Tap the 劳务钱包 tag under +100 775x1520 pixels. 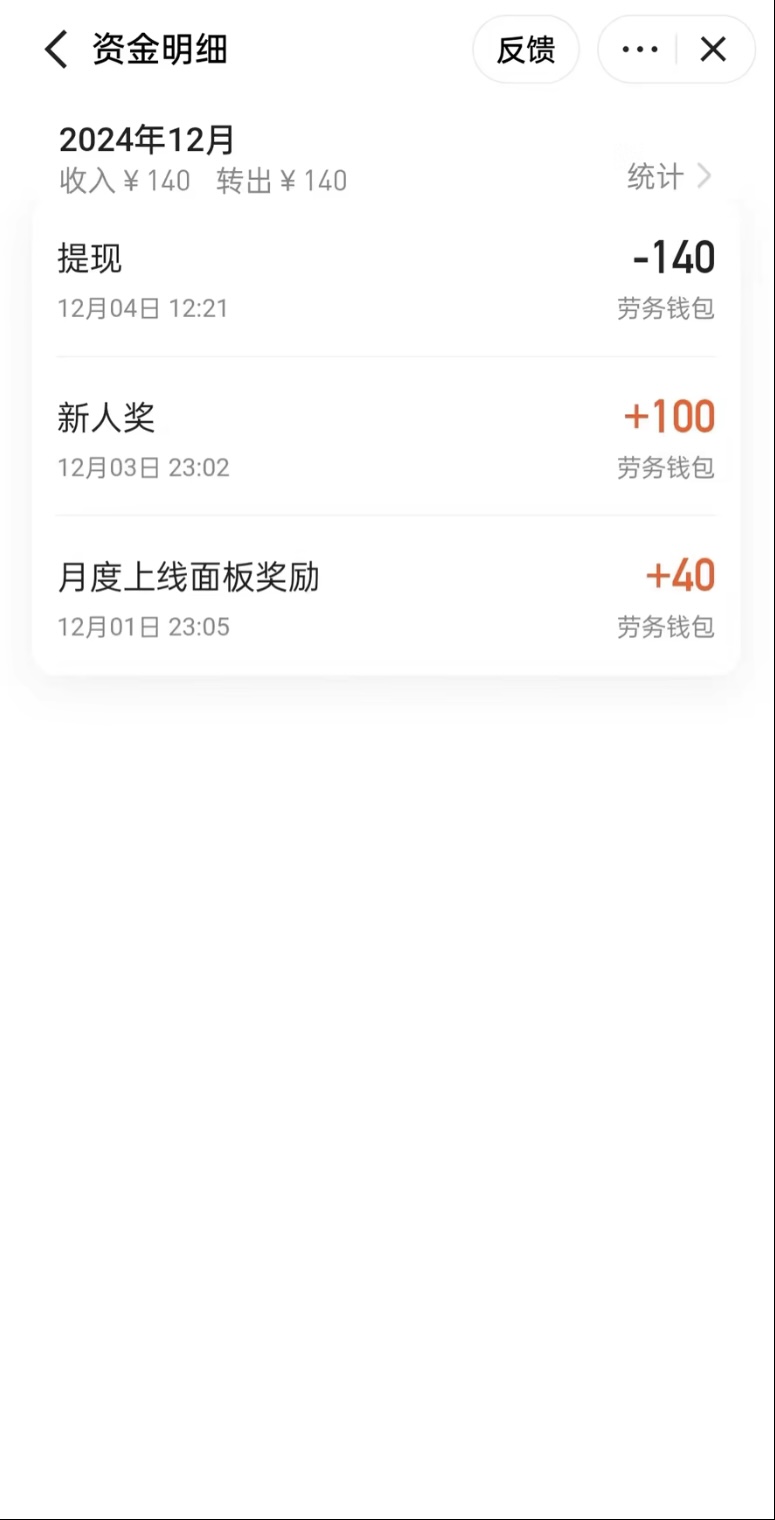click(666, 467)
